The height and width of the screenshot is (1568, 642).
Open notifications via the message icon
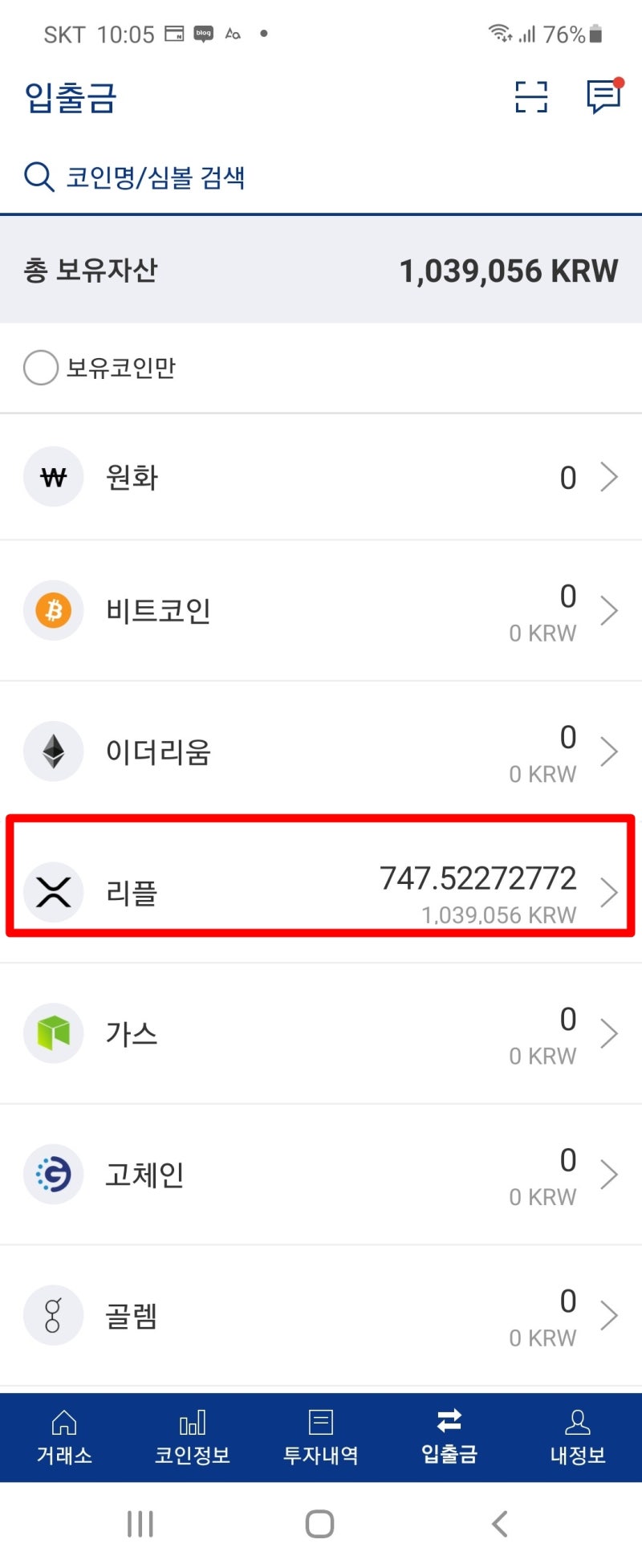pos(603,96)
